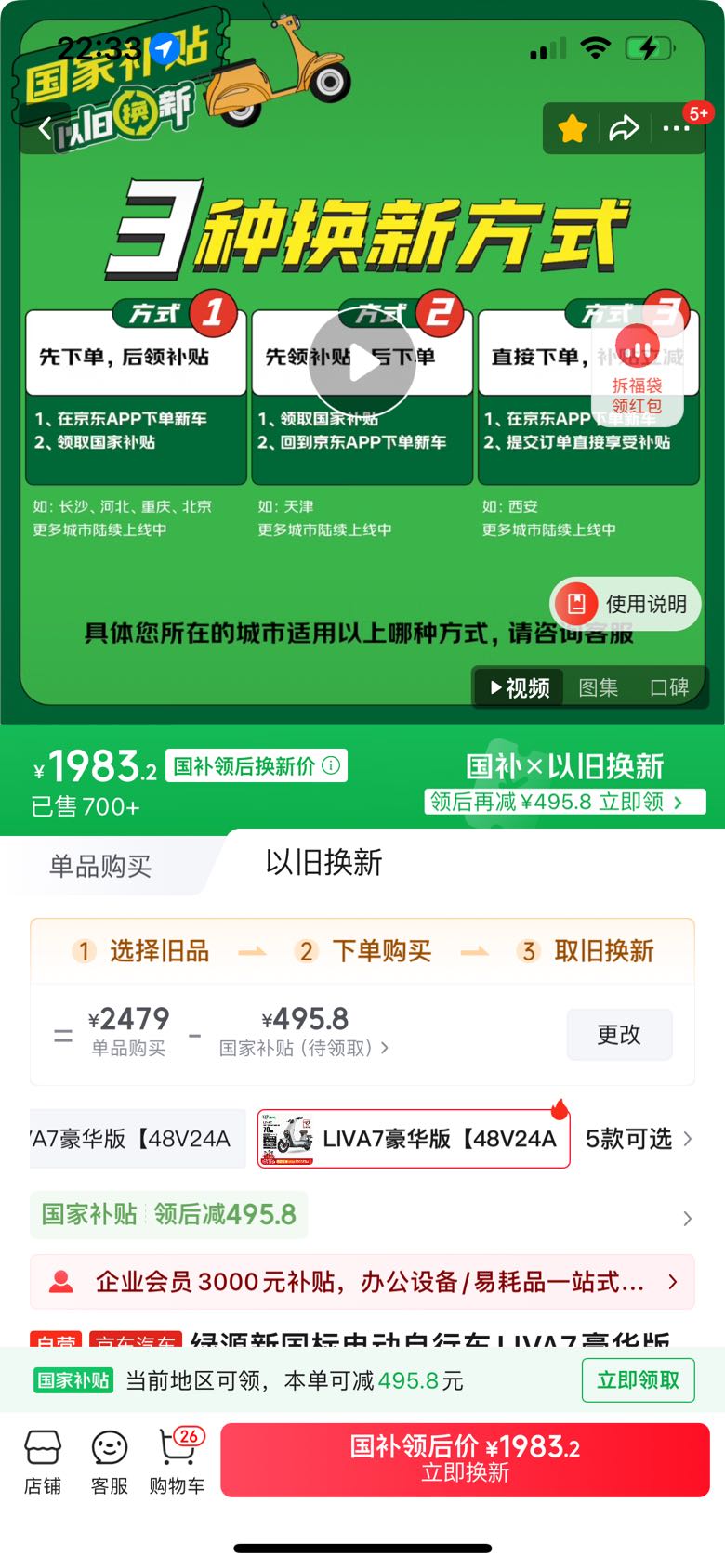This screenshot has width=725, height=1568.
Task: Expand the 5款可选 model options
Action: pyautogui.click(x=639, y=1139)
